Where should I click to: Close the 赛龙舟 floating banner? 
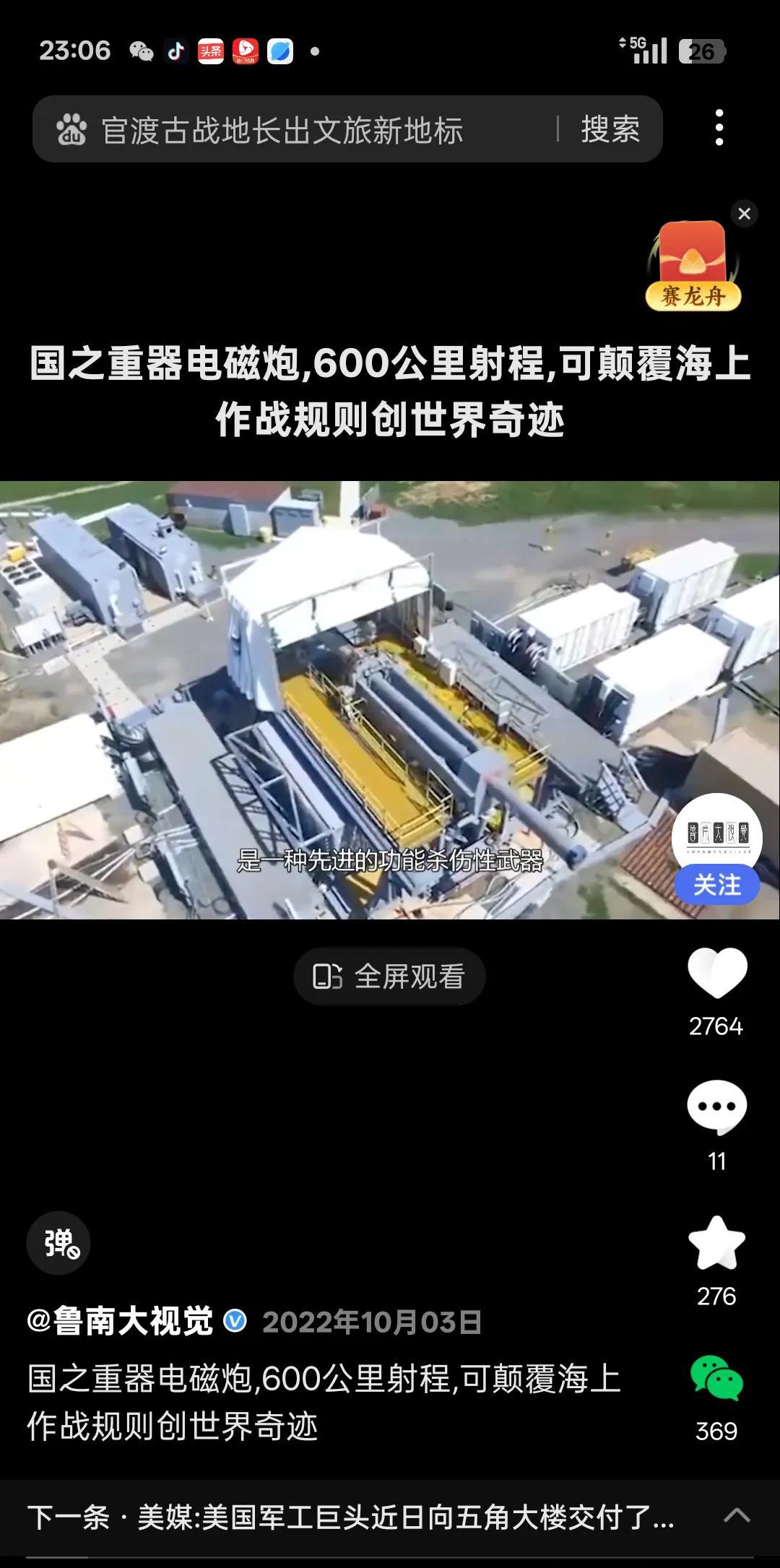point(745,214)
